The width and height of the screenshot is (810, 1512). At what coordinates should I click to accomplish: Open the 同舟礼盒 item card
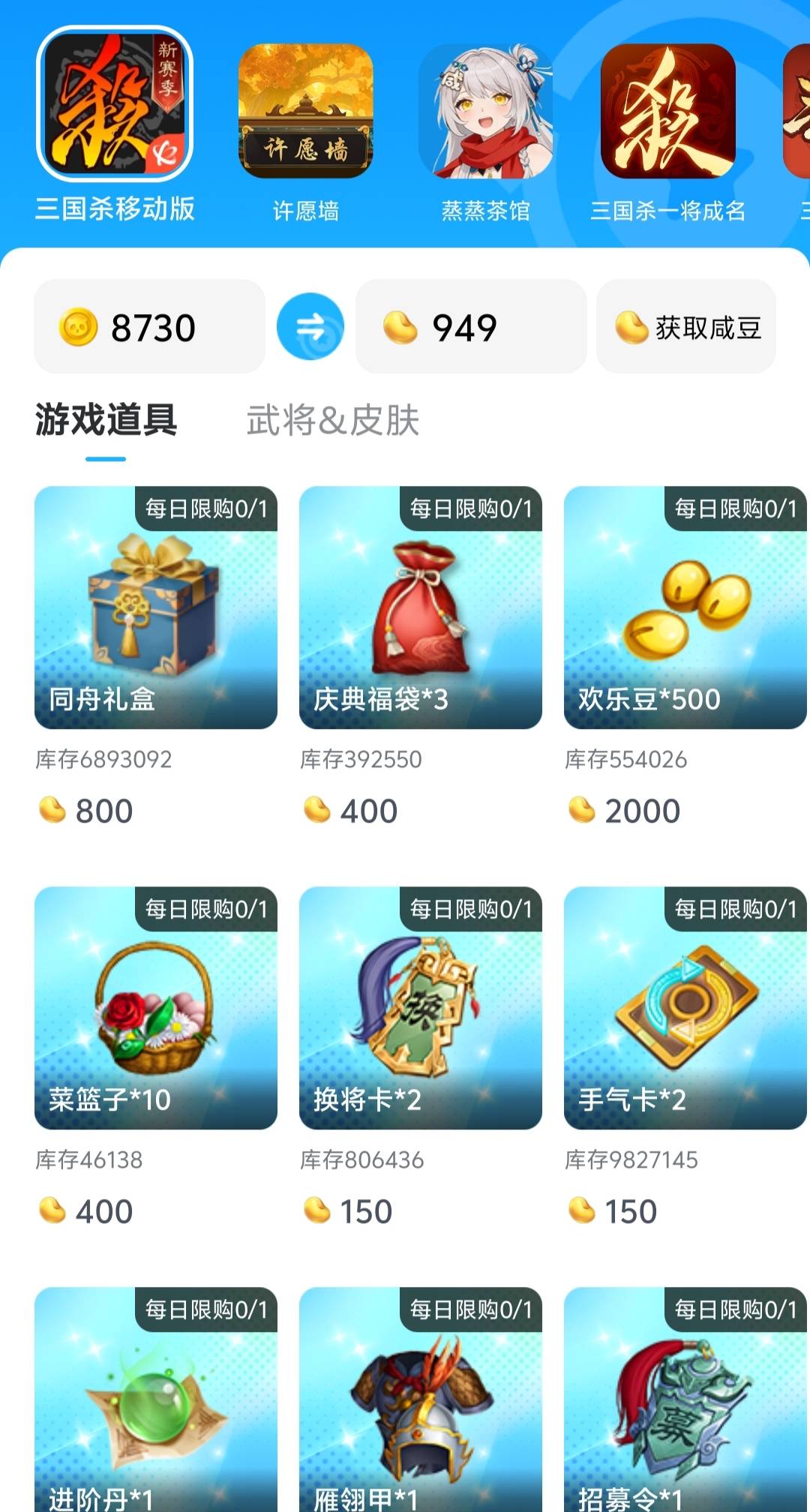click(156, 607)
